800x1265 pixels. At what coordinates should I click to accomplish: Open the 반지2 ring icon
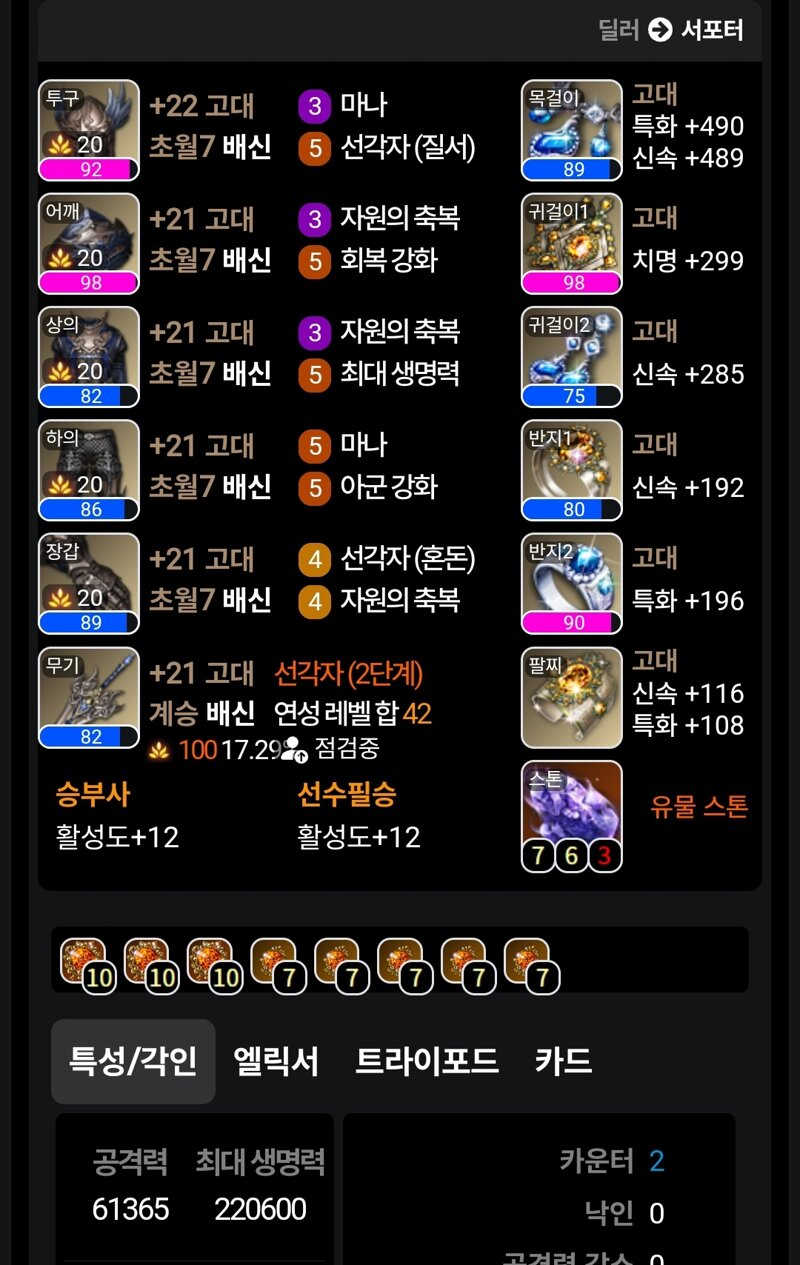point(572,584)
